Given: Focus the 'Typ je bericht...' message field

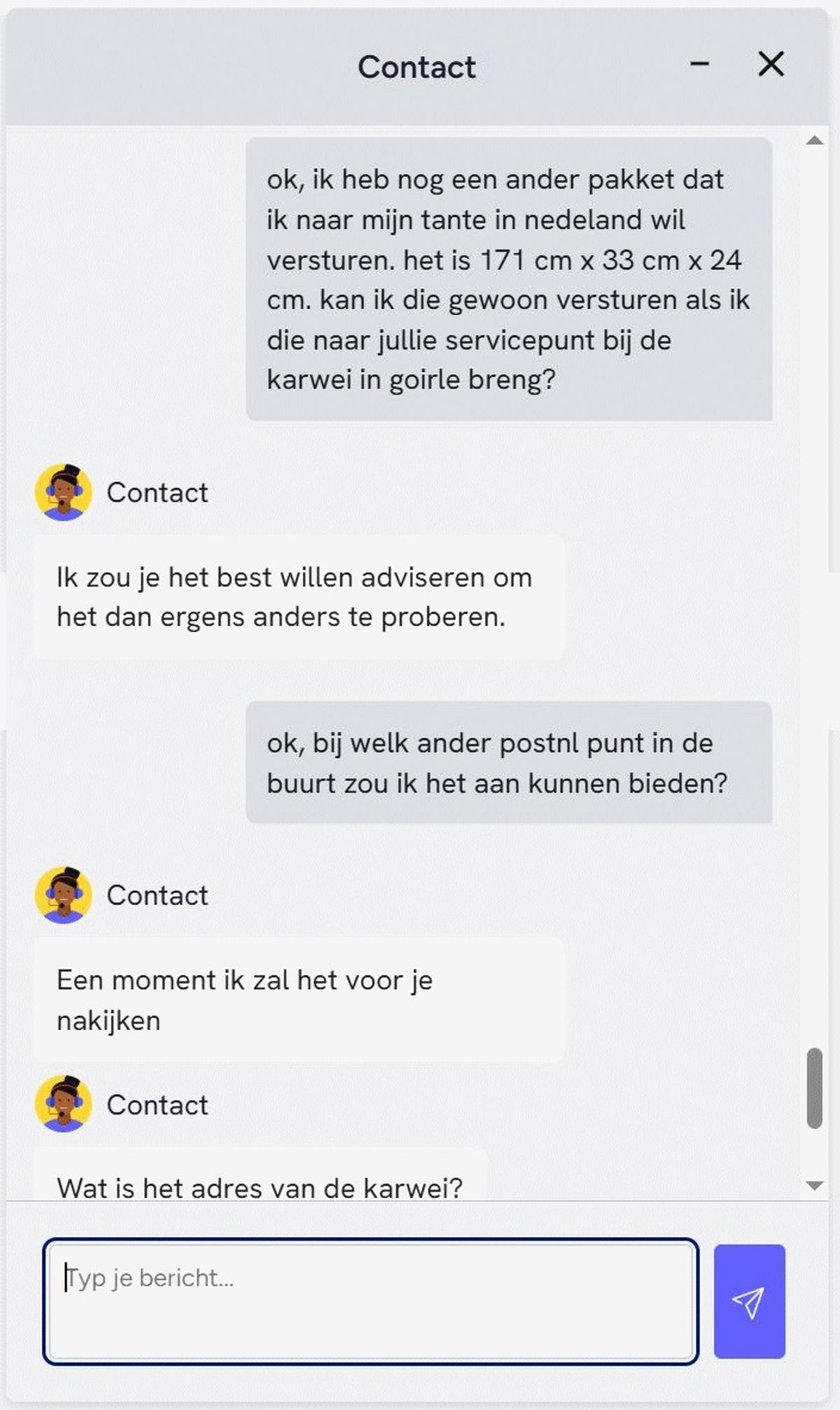Looking at the screenshot, I should (x=370, y=1301).
